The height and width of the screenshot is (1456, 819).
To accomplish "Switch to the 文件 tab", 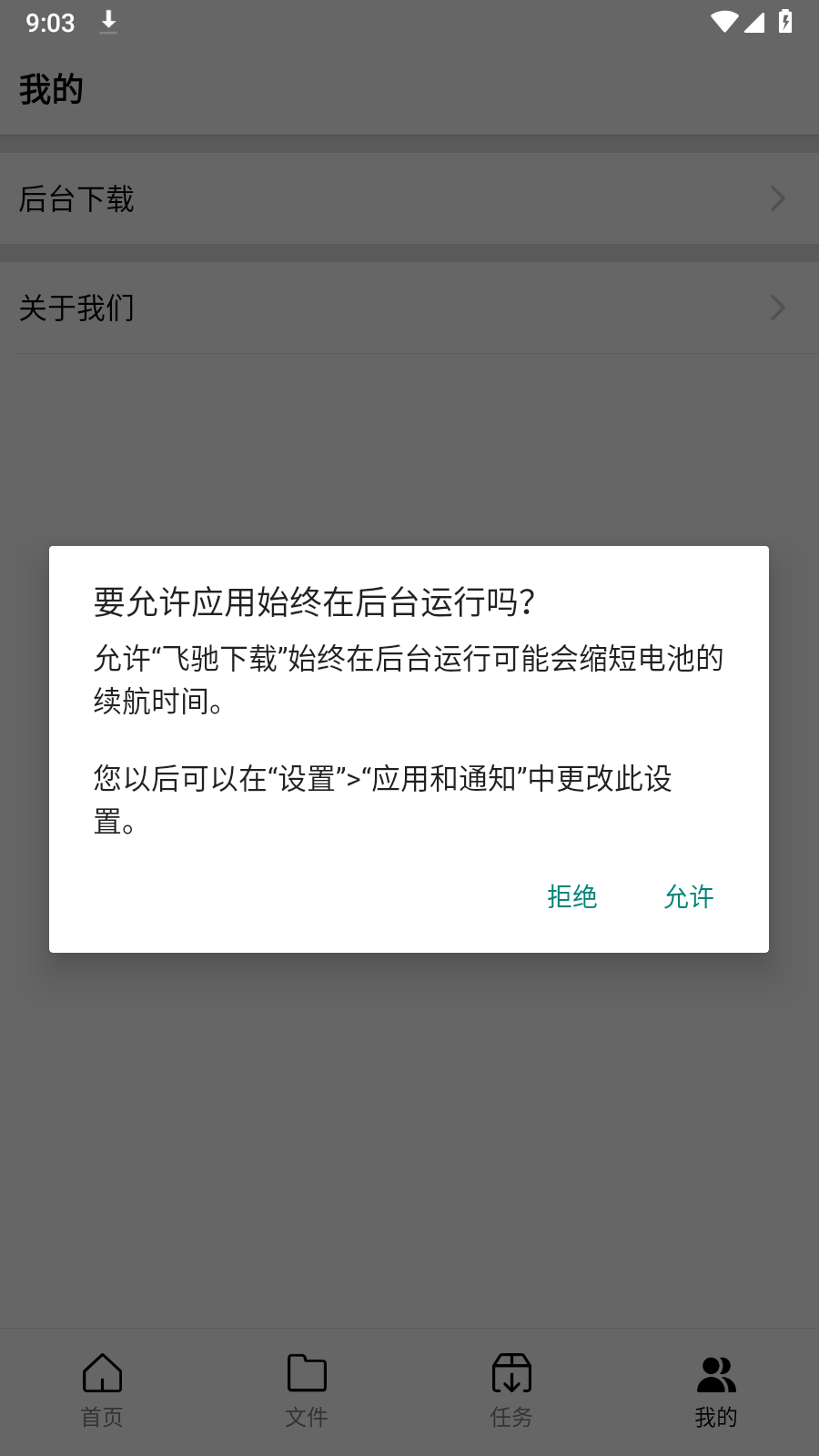I will point(307,1390).
